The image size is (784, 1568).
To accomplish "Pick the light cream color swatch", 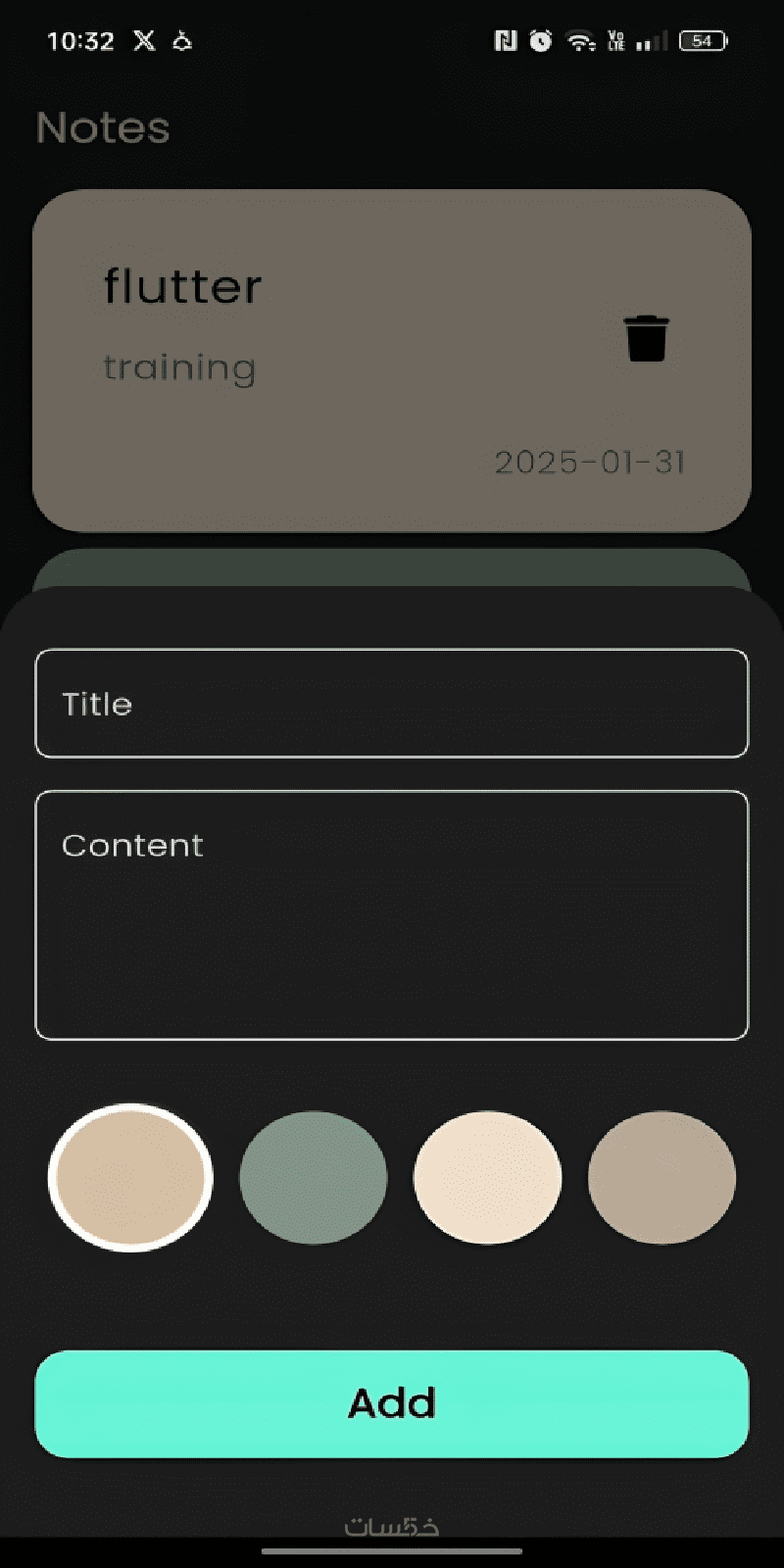I will tap(487, 1177).
